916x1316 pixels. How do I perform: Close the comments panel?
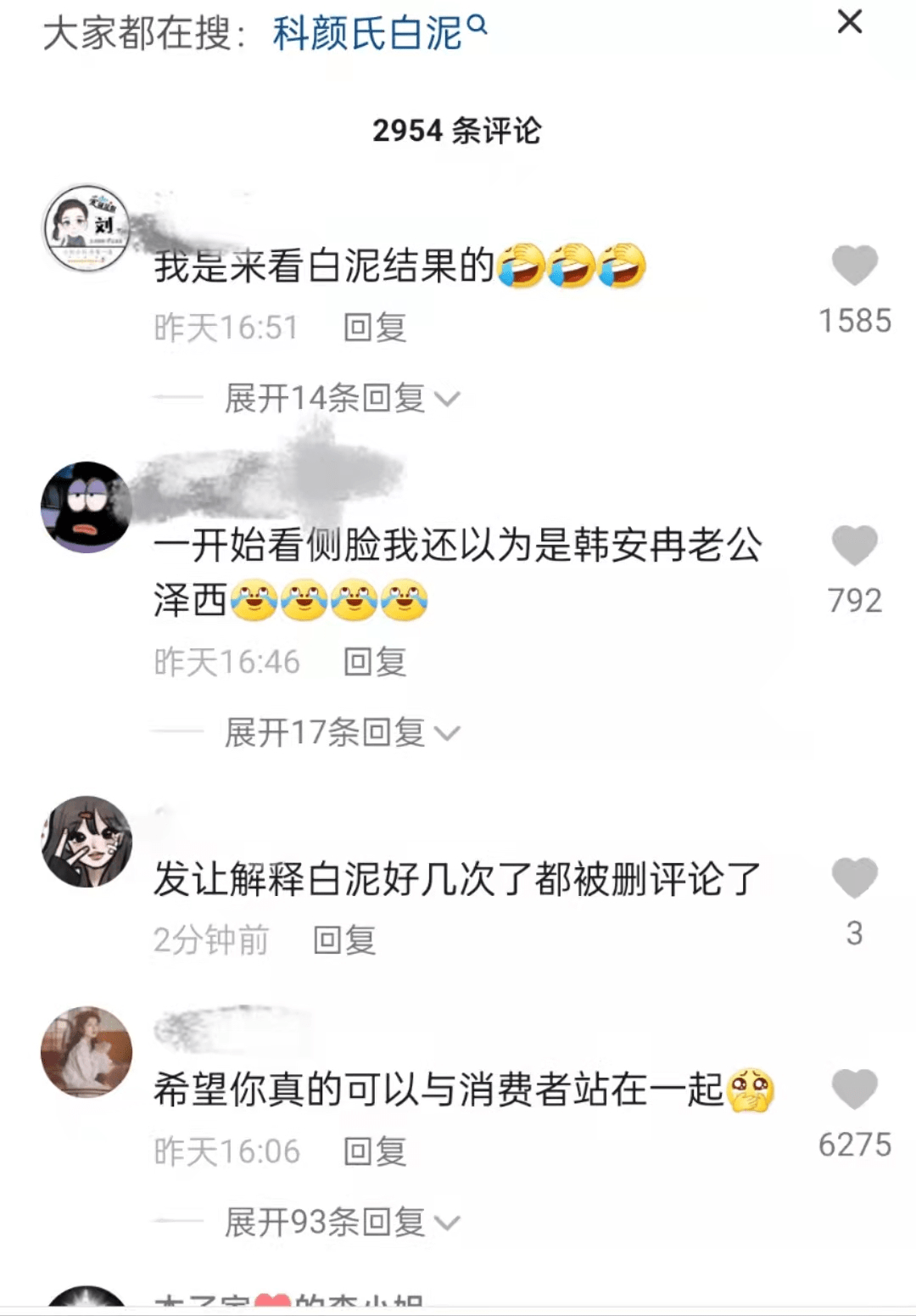click(849, 22)
